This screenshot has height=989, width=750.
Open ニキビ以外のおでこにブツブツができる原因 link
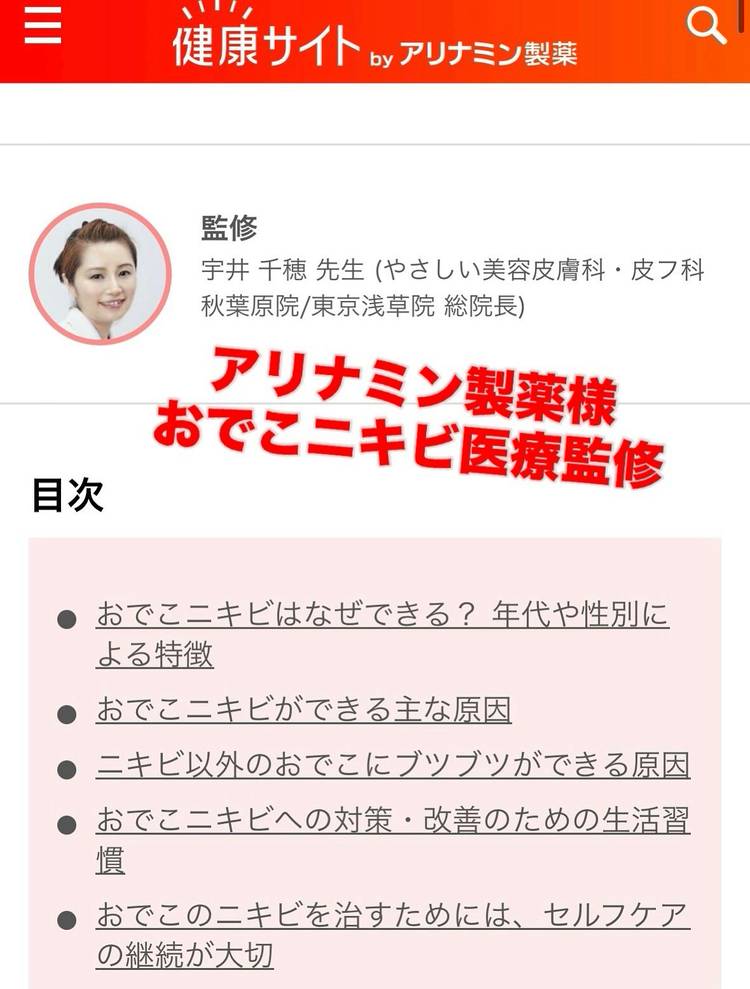point(392,766)
